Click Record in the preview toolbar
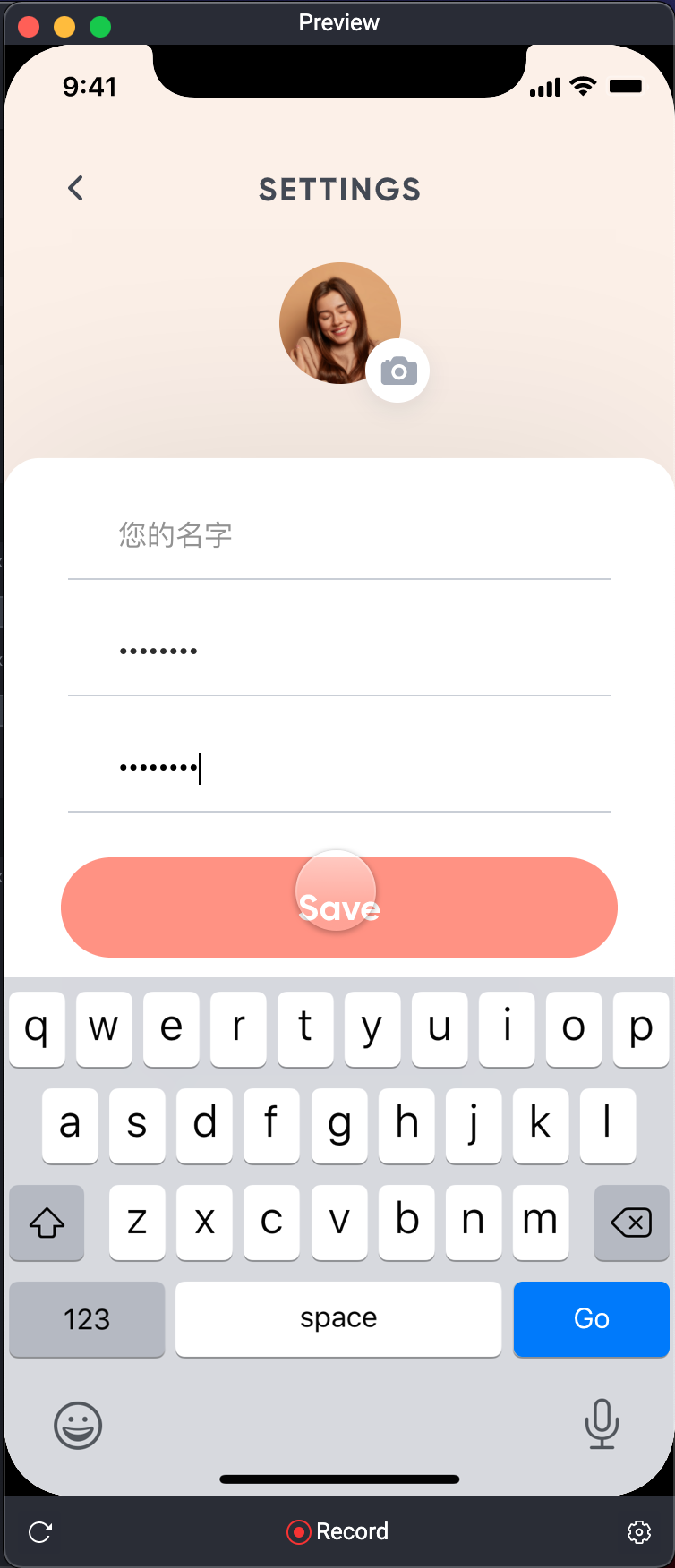The height and width of the screenshot is (1568, 675). point(337,1531)
